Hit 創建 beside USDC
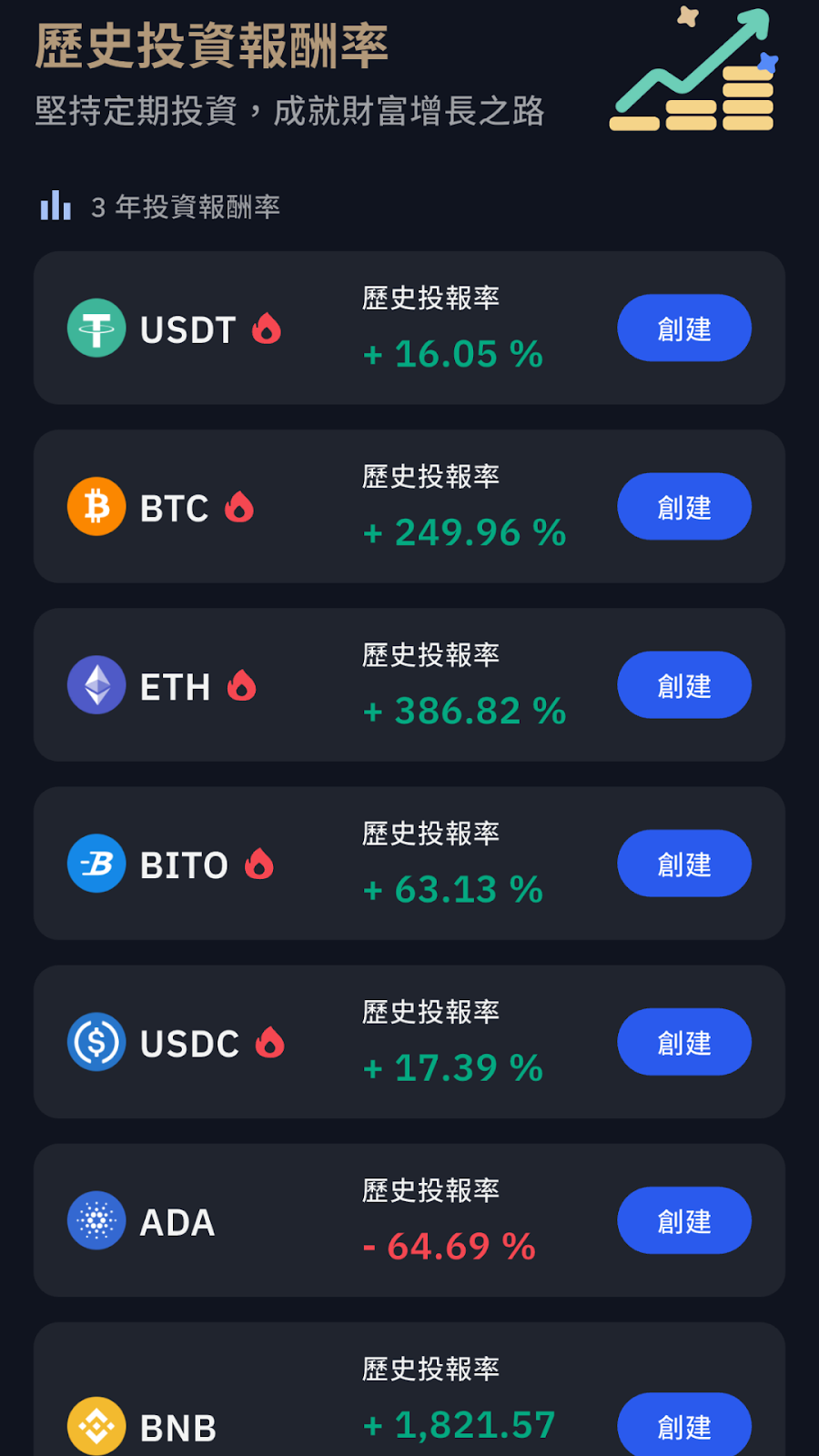The height and width of the screenshot is (1456, 819). tap(684, 1041)
